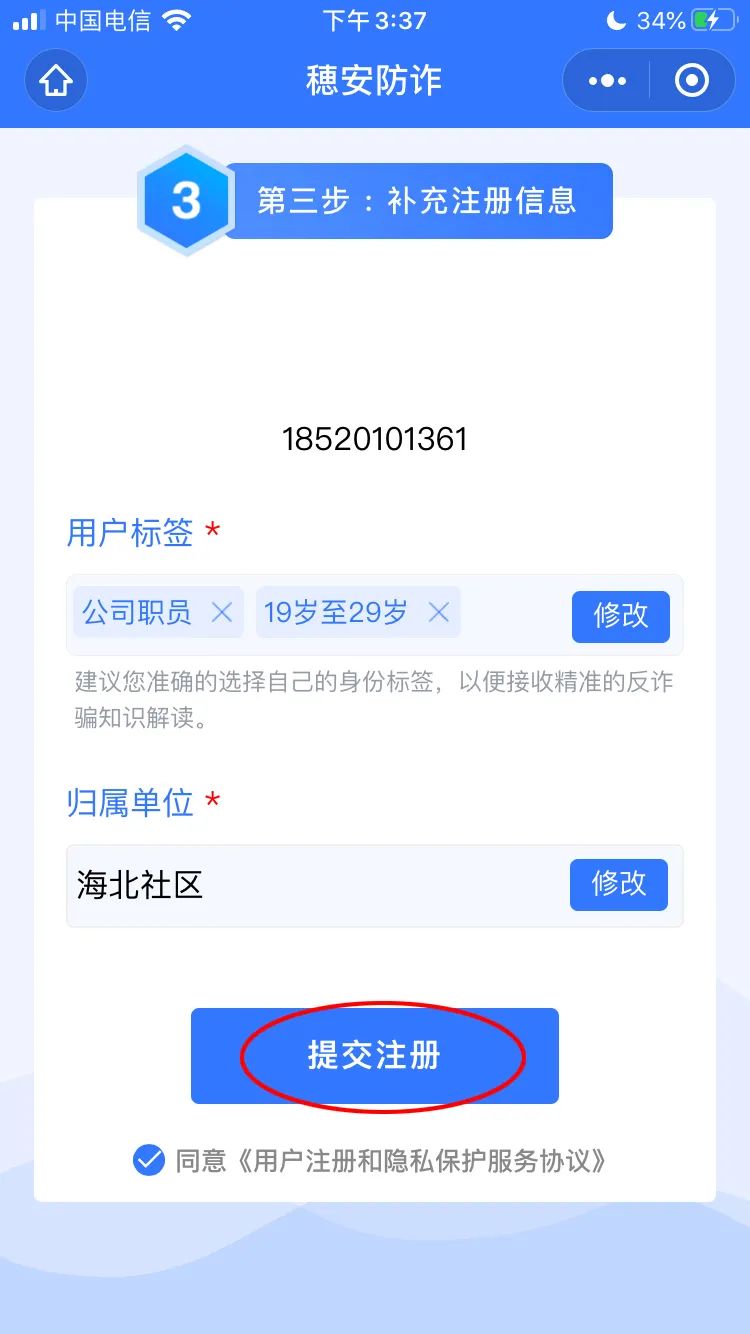This screenshot has width=750, height=1334.
Task: Tap 修改 next to 海北社区
Action: click(x=618, y=884)
